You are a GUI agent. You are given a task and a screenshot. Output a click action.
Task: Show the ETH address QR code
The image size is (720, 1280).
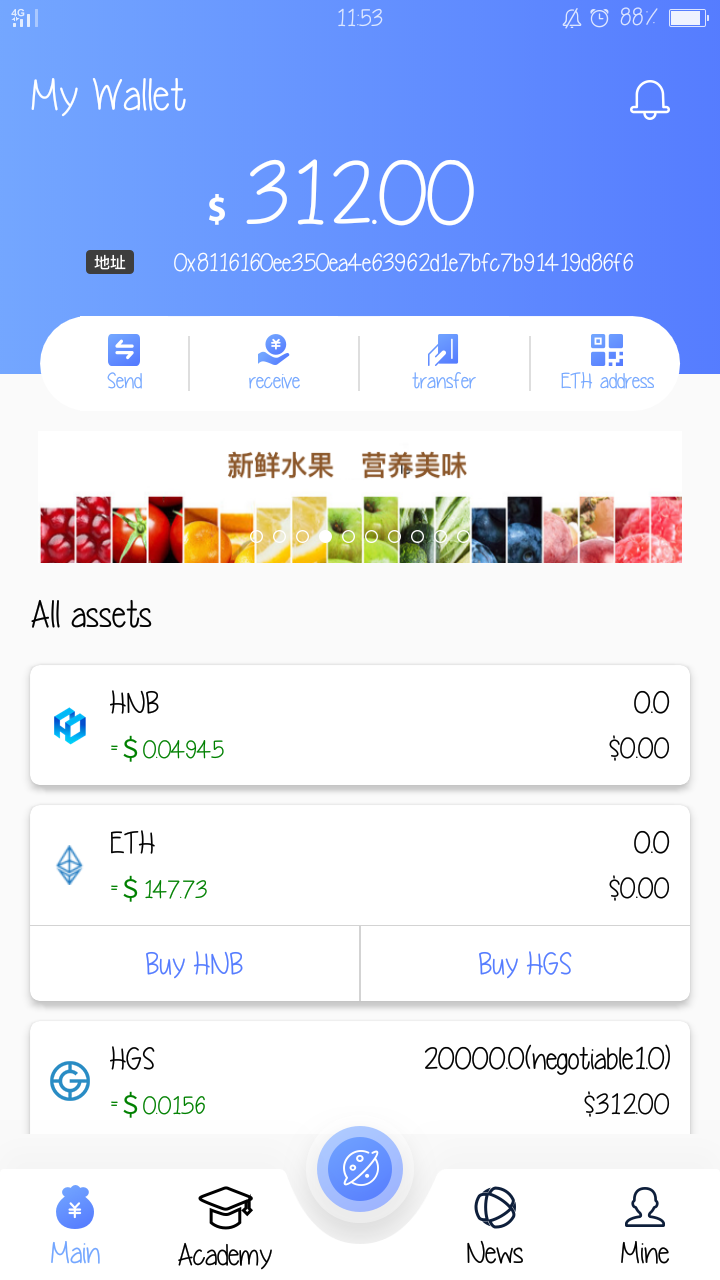tap(607, 362)
